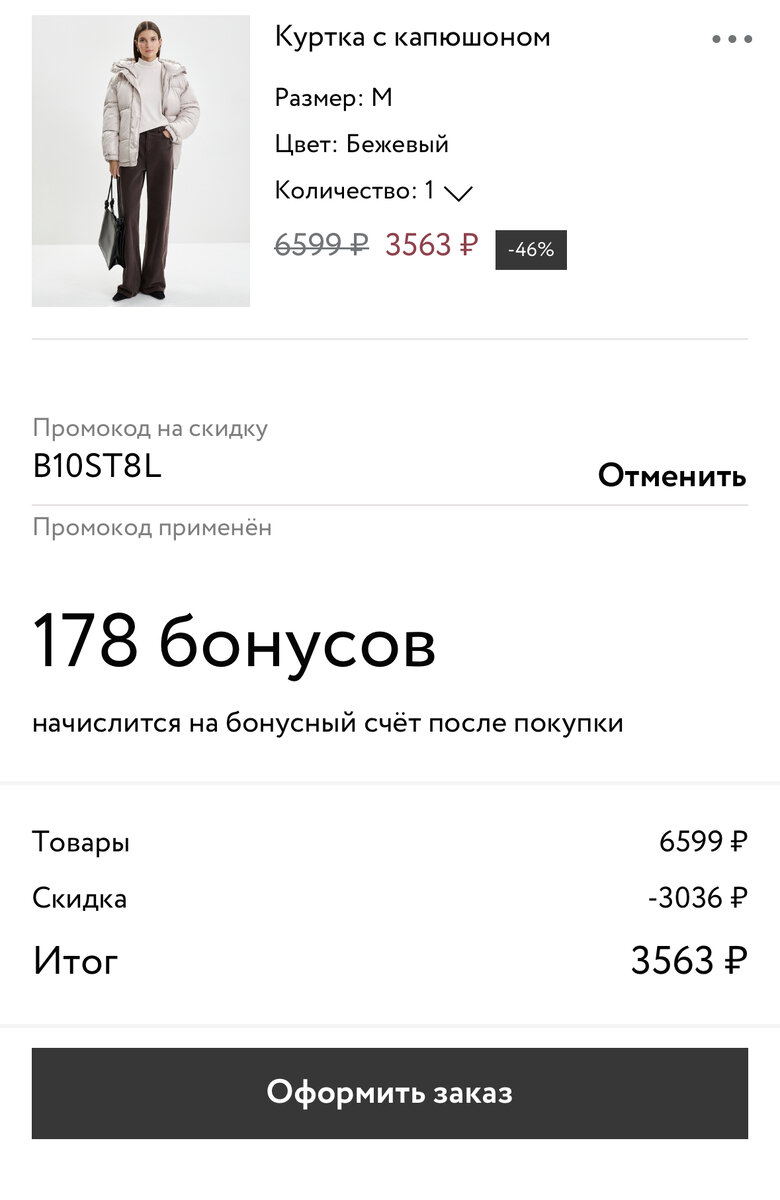Tap the Оформить заказ checkout button
780x1200 pixels.
[390, 1092]
